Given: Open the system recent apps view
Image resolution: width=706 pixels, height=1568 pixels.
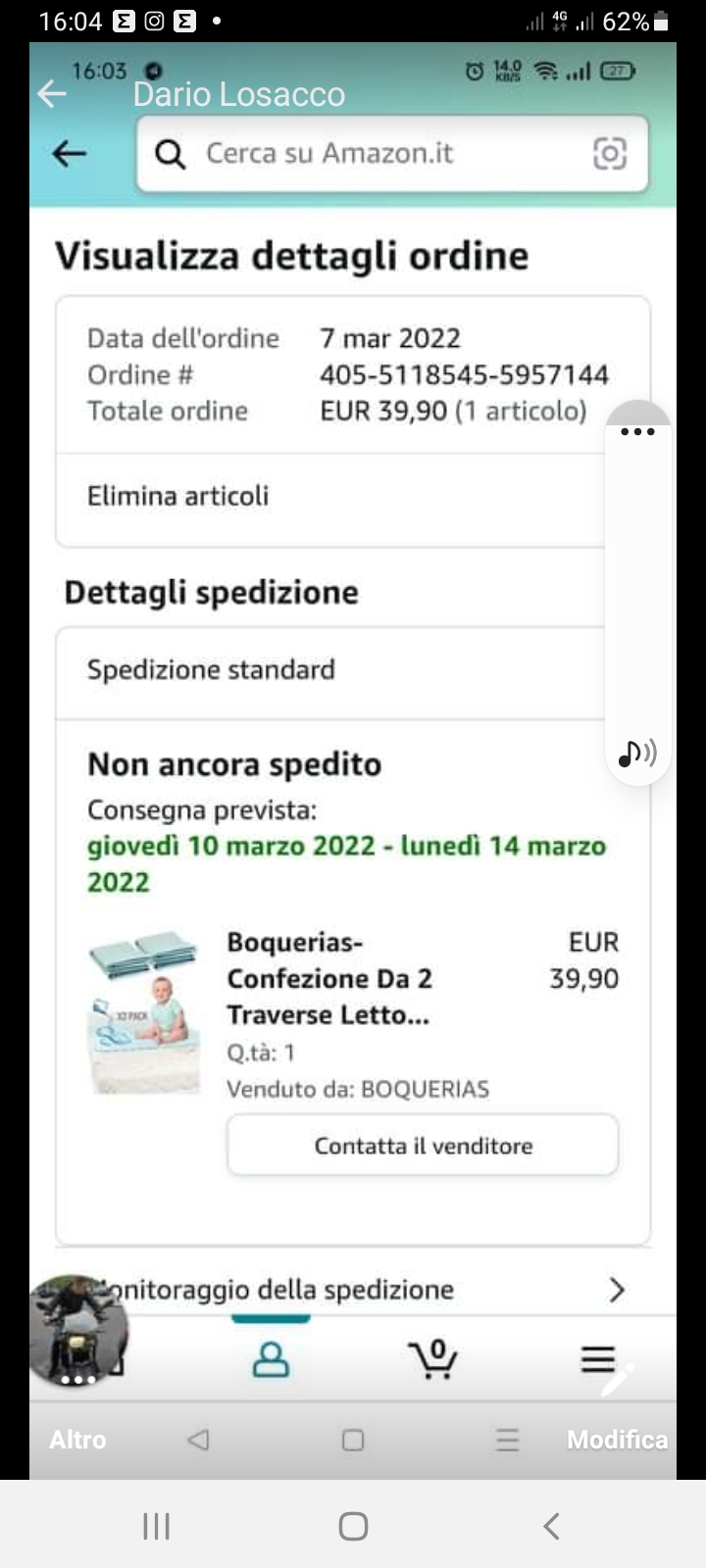Looking at the screenshot, I should click(157, 1526).
